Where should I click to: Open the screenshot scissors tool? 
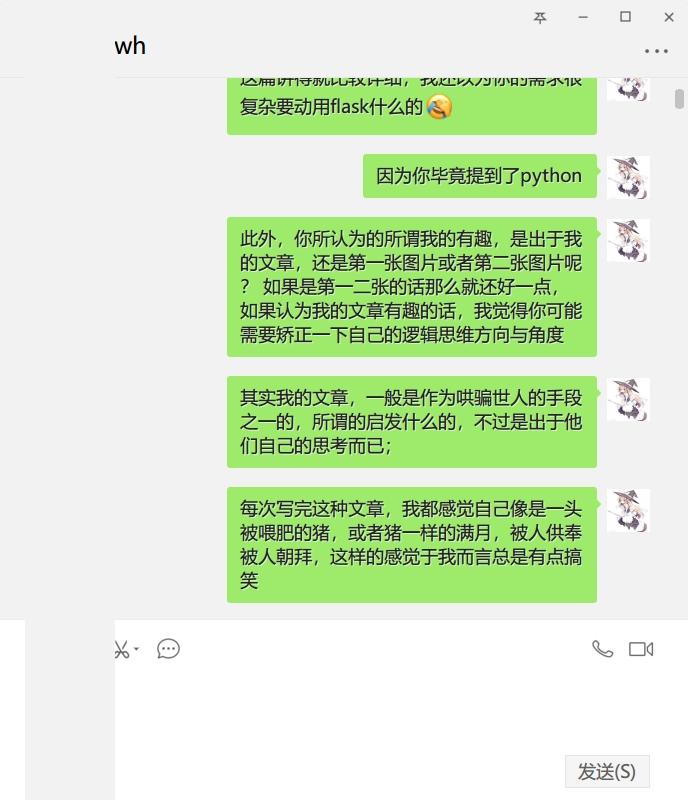pyautogui.click(x=121, y=650)
